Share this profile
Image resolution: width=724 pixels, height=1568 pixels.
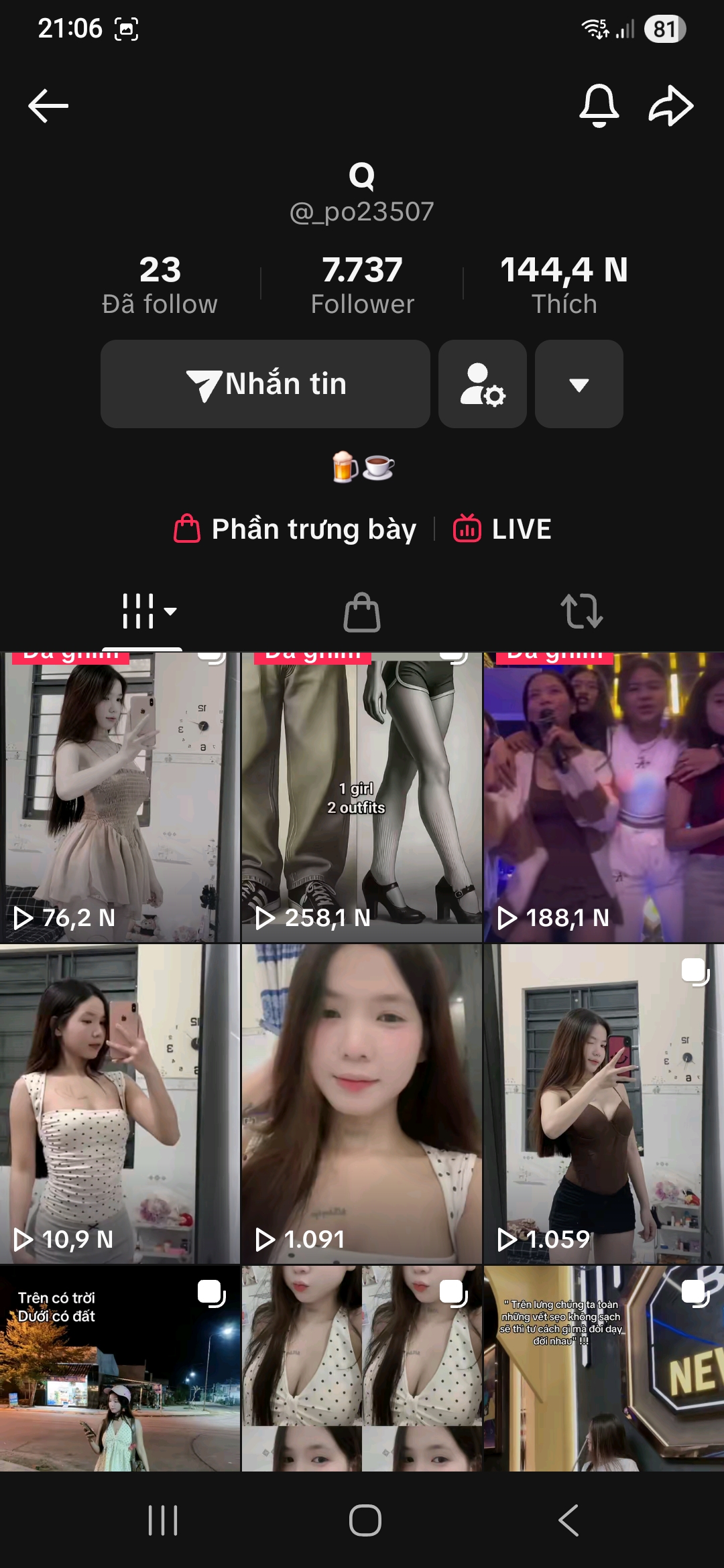coord(670,106)
